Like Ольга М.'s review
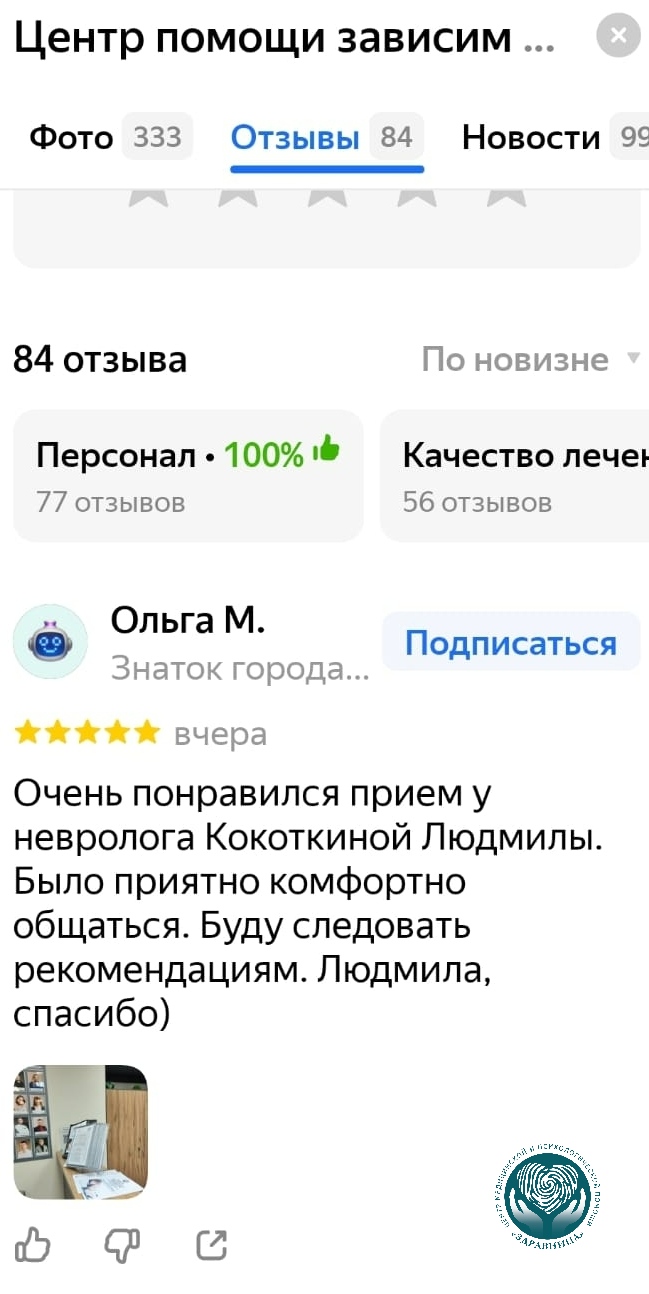The image size is (649, 1294). (x=33, y=1245)
